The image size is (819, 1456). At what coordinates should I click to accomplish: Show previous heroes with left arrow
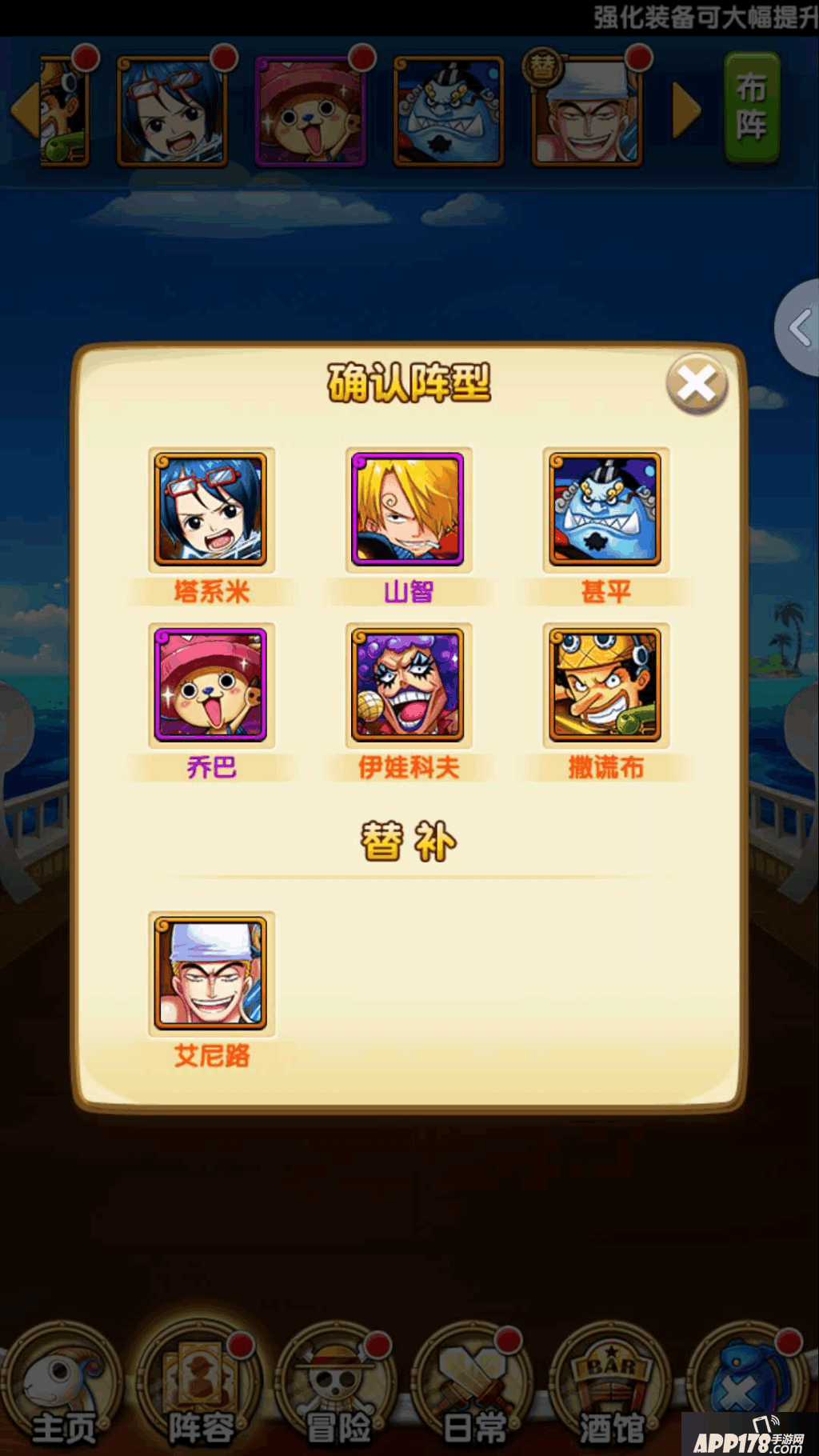tap(24, 110)
